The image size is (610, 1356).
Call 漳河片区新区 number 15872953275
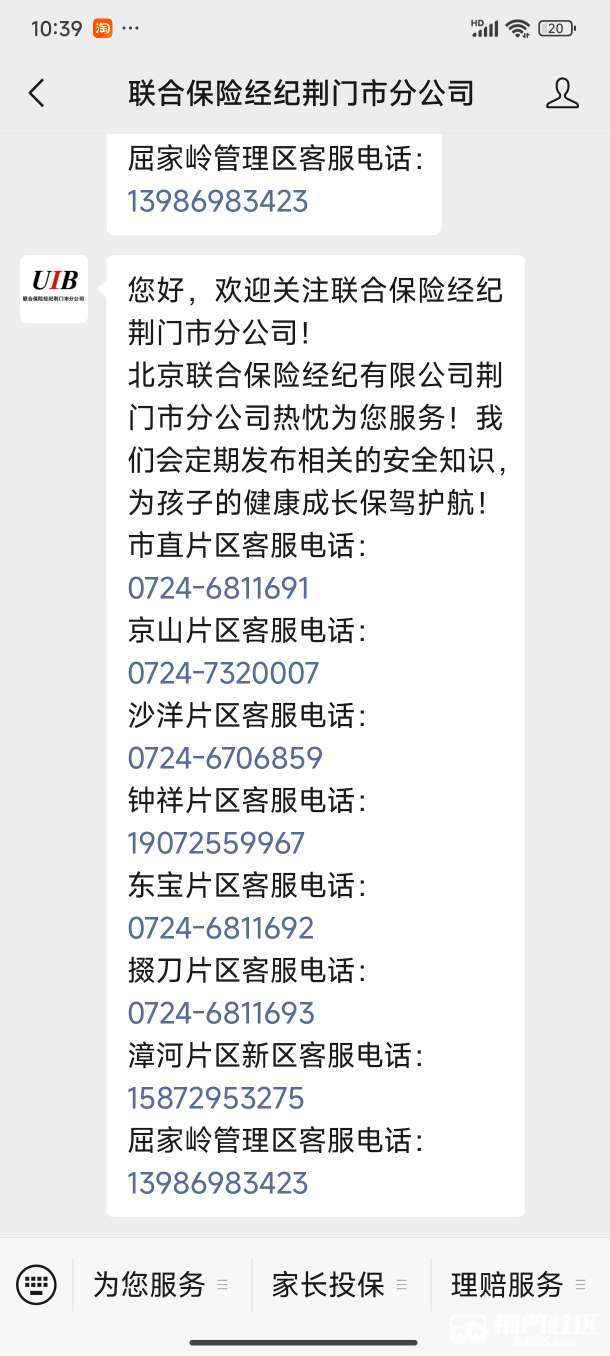pyautogui.click(x=216, y=1098)
